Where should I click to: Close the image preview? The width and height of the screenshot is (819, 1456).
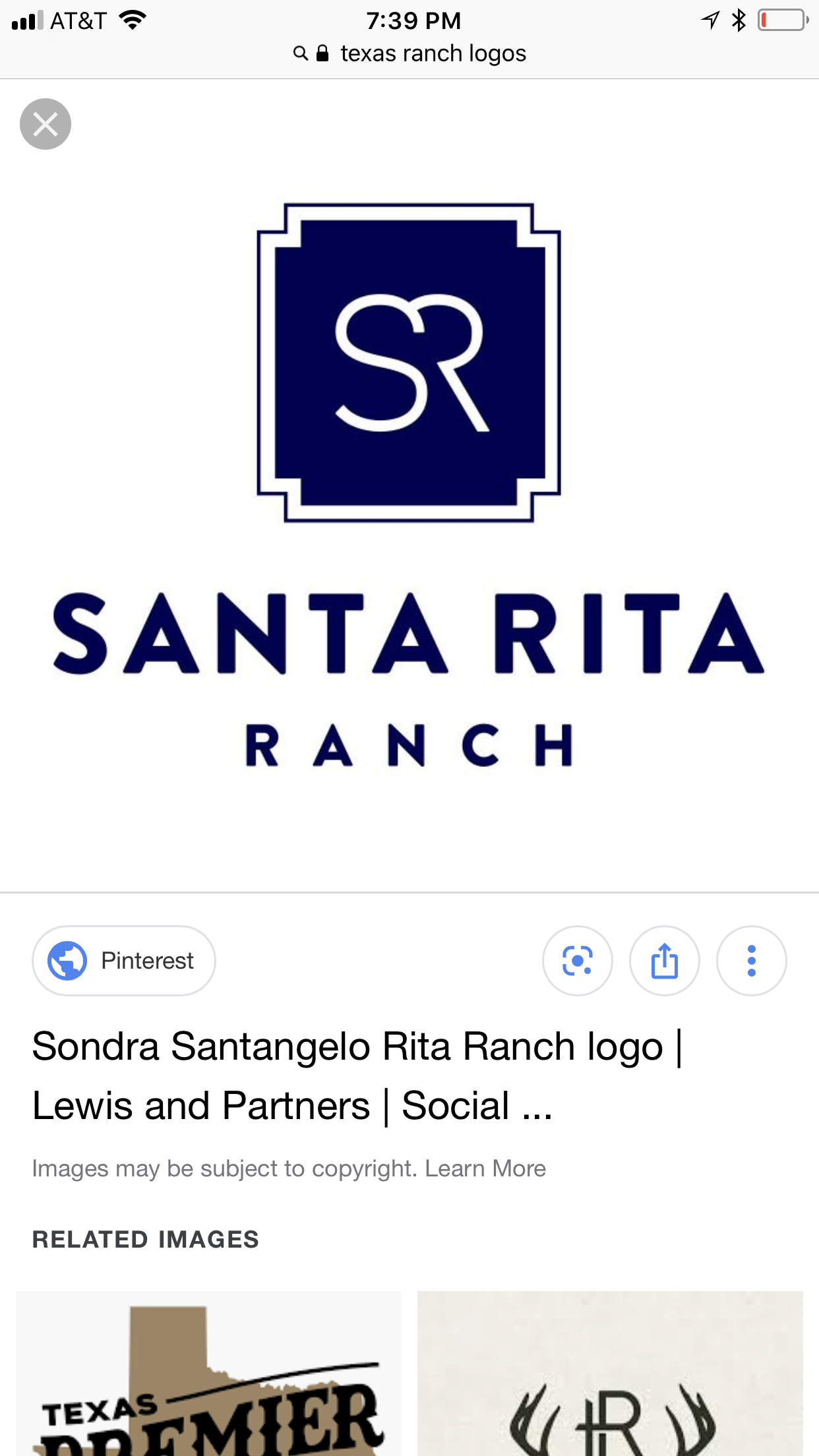coord(45,124)
